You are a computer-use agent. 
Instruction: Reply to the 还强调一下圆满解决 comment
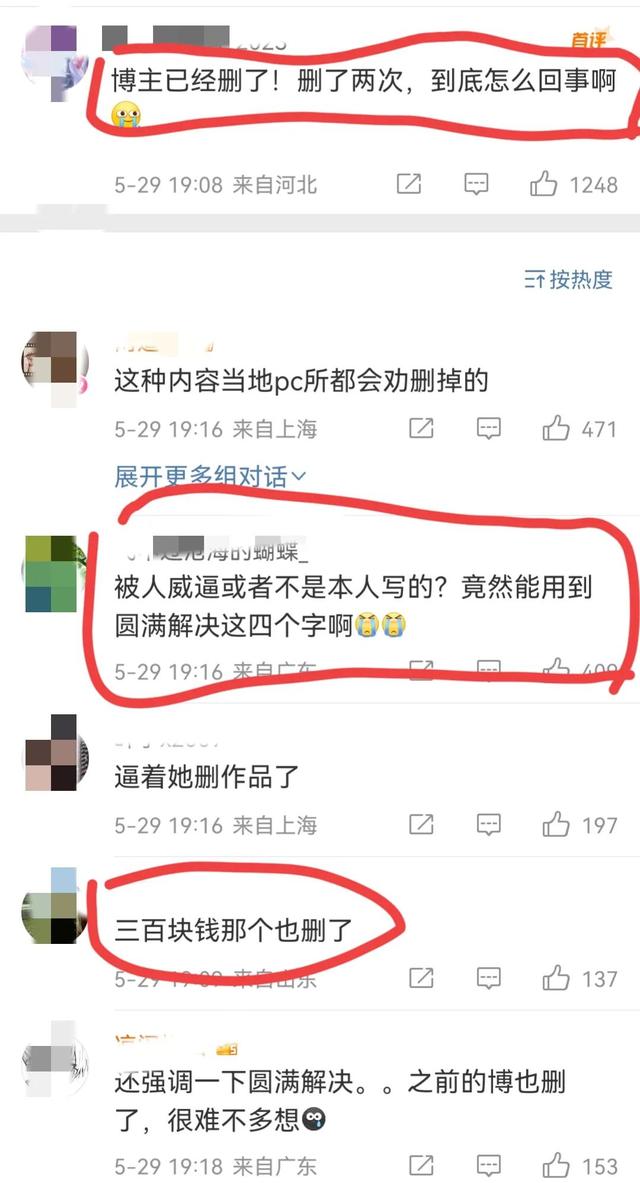(x=488, y=1166)
